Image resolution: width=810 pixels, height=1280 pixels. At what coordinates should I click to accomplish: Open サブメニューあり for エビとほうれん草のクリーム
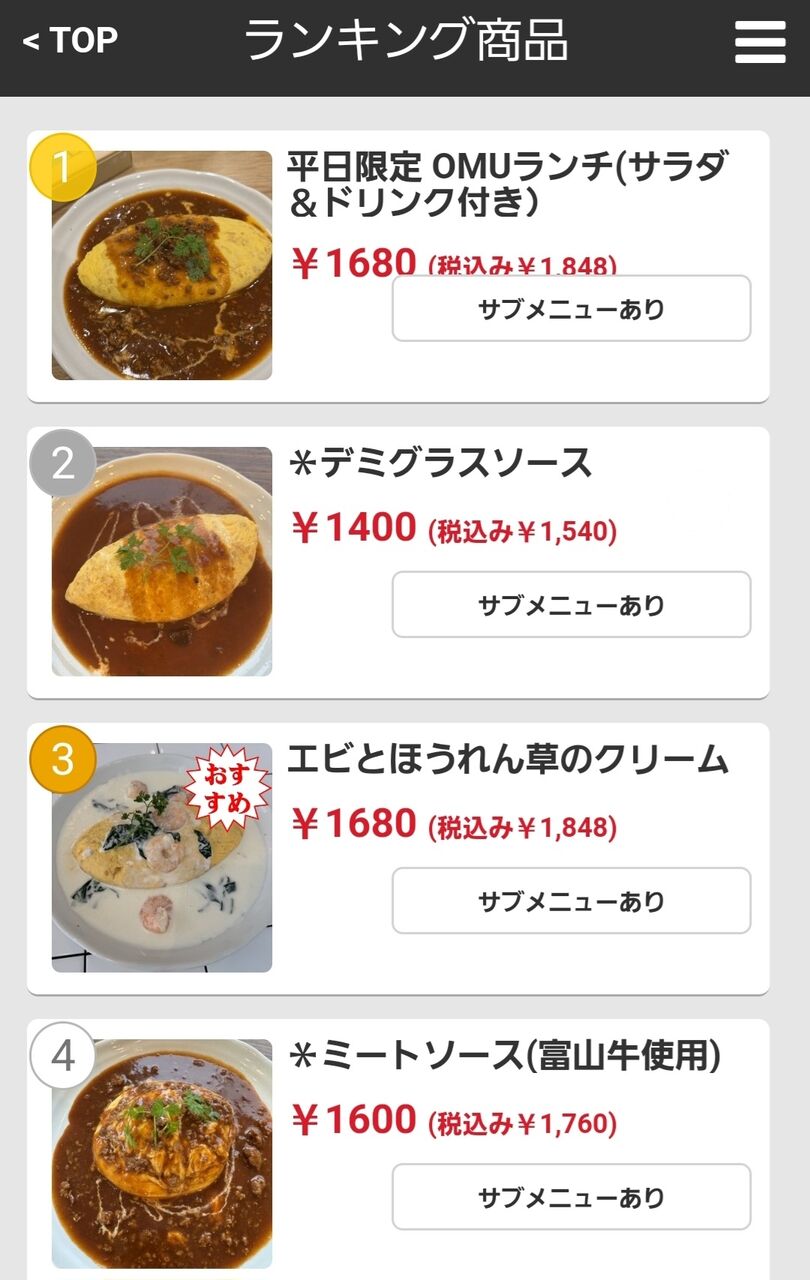[x=571, y=901]
